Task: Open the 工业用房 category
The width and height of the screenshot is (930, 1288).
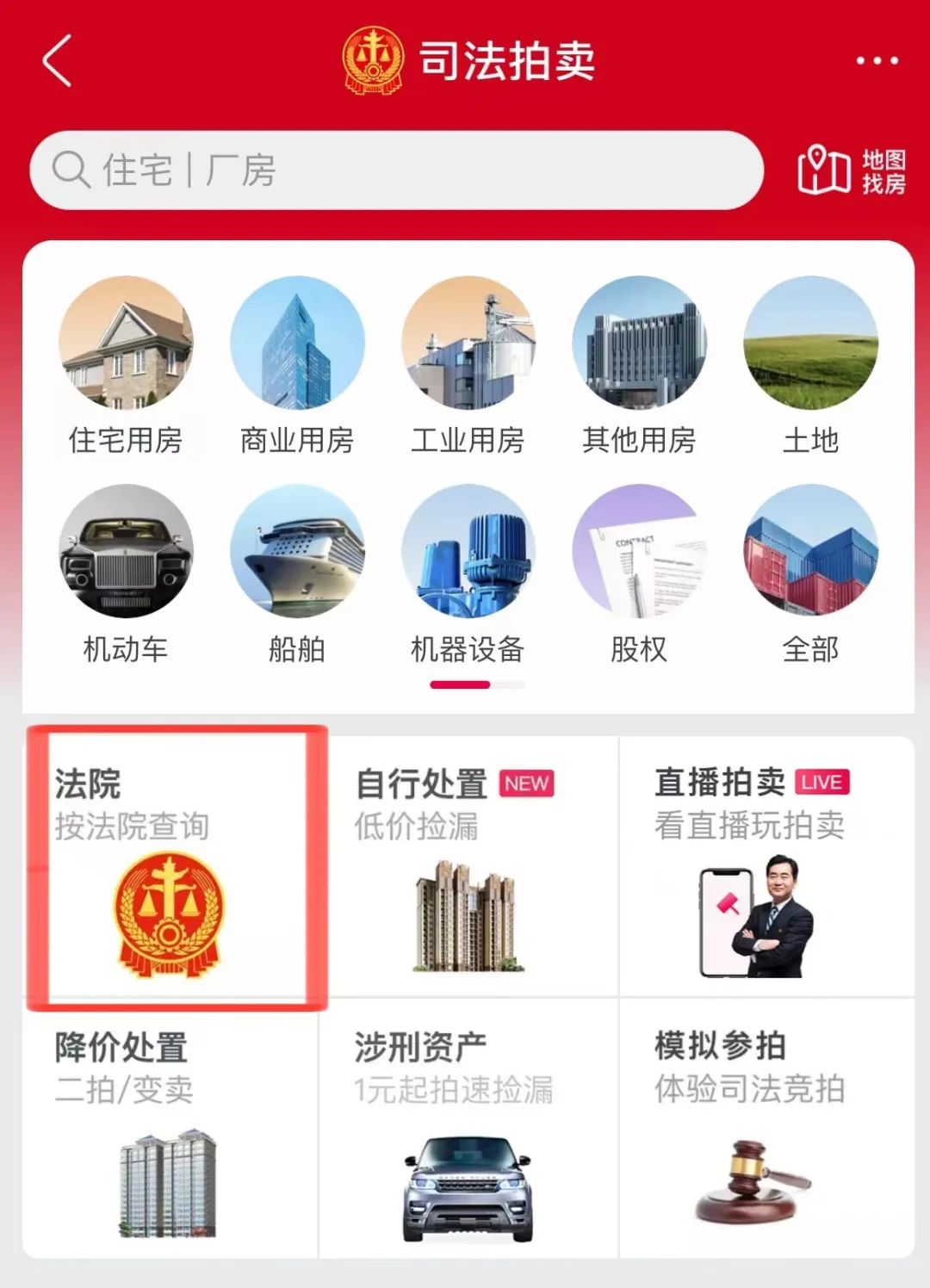Action: point(468,366)
